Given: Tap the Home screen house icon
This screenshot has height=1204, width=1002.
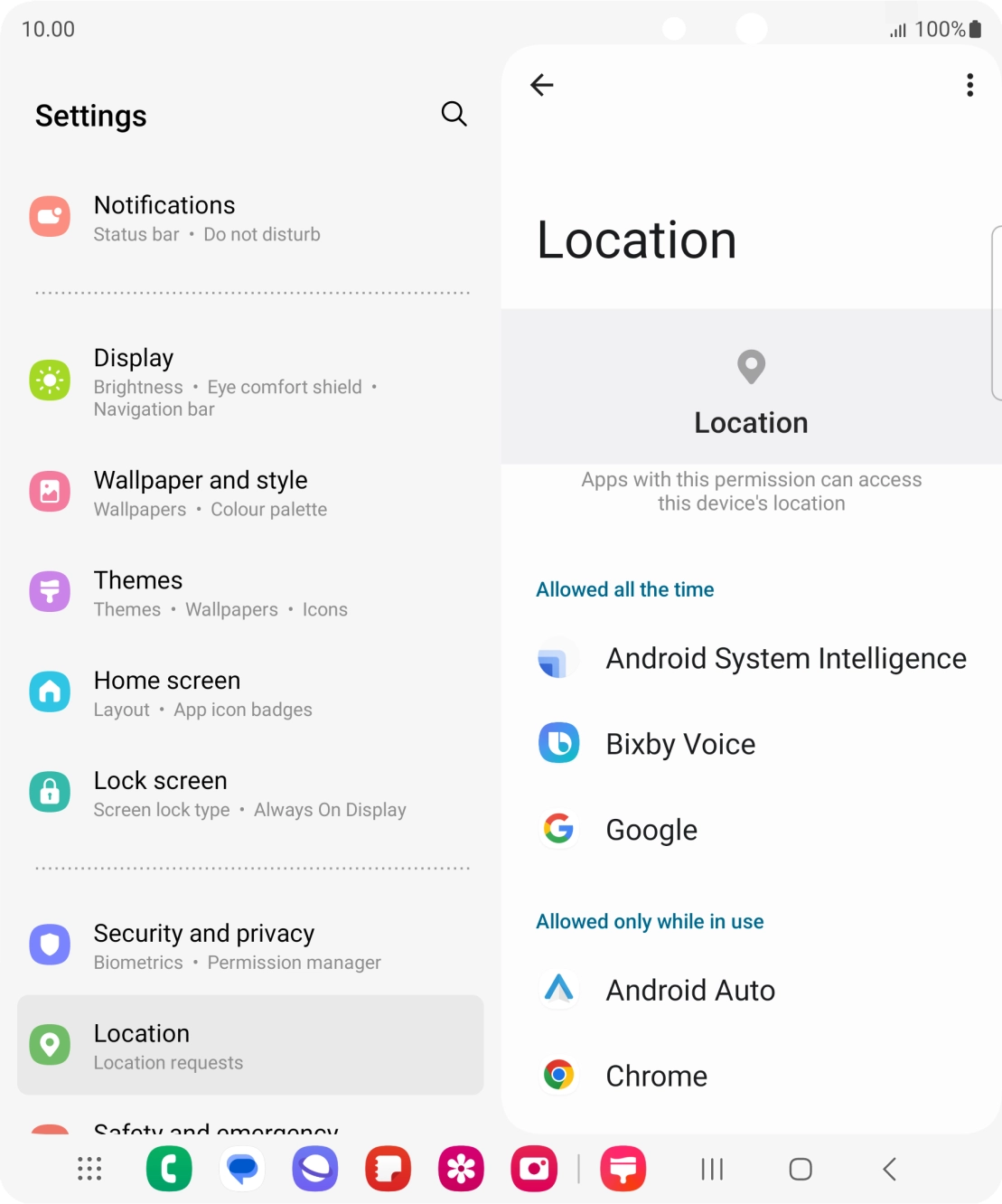Looking at the screenshot, I should (50, 691).
